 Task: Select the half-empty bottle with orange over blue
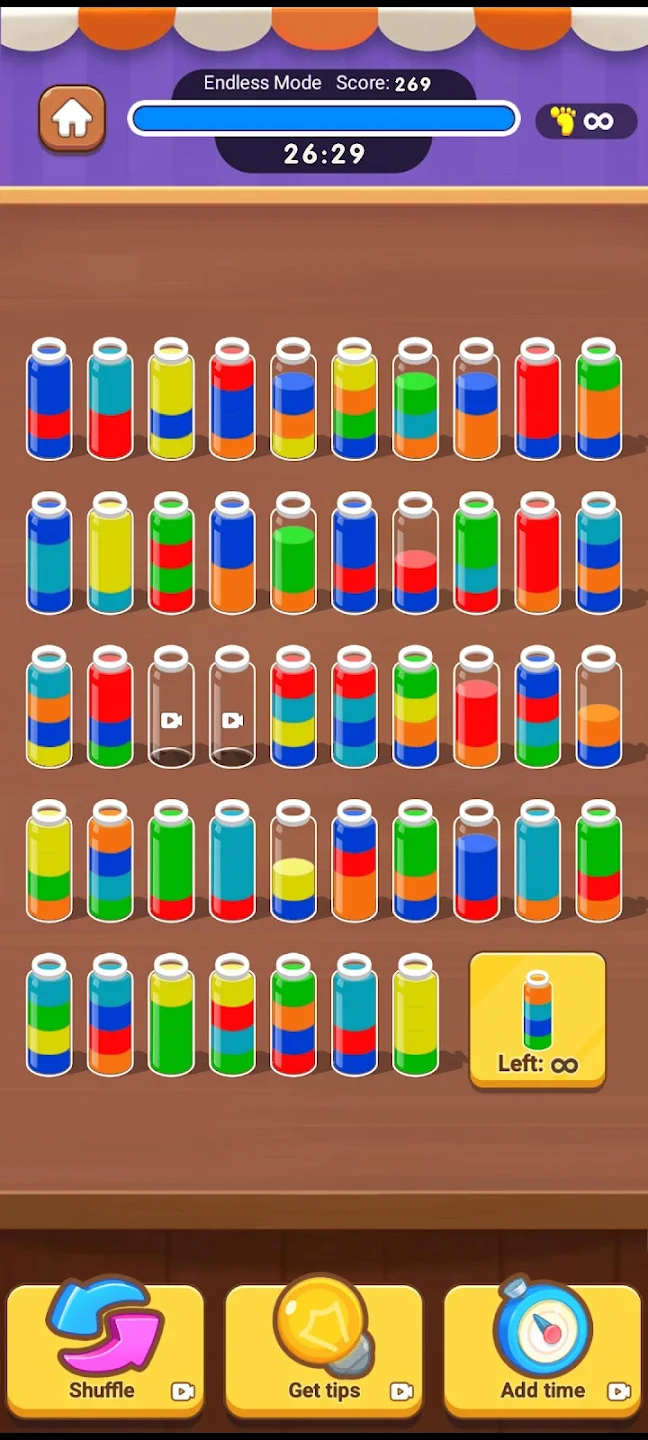598,708
